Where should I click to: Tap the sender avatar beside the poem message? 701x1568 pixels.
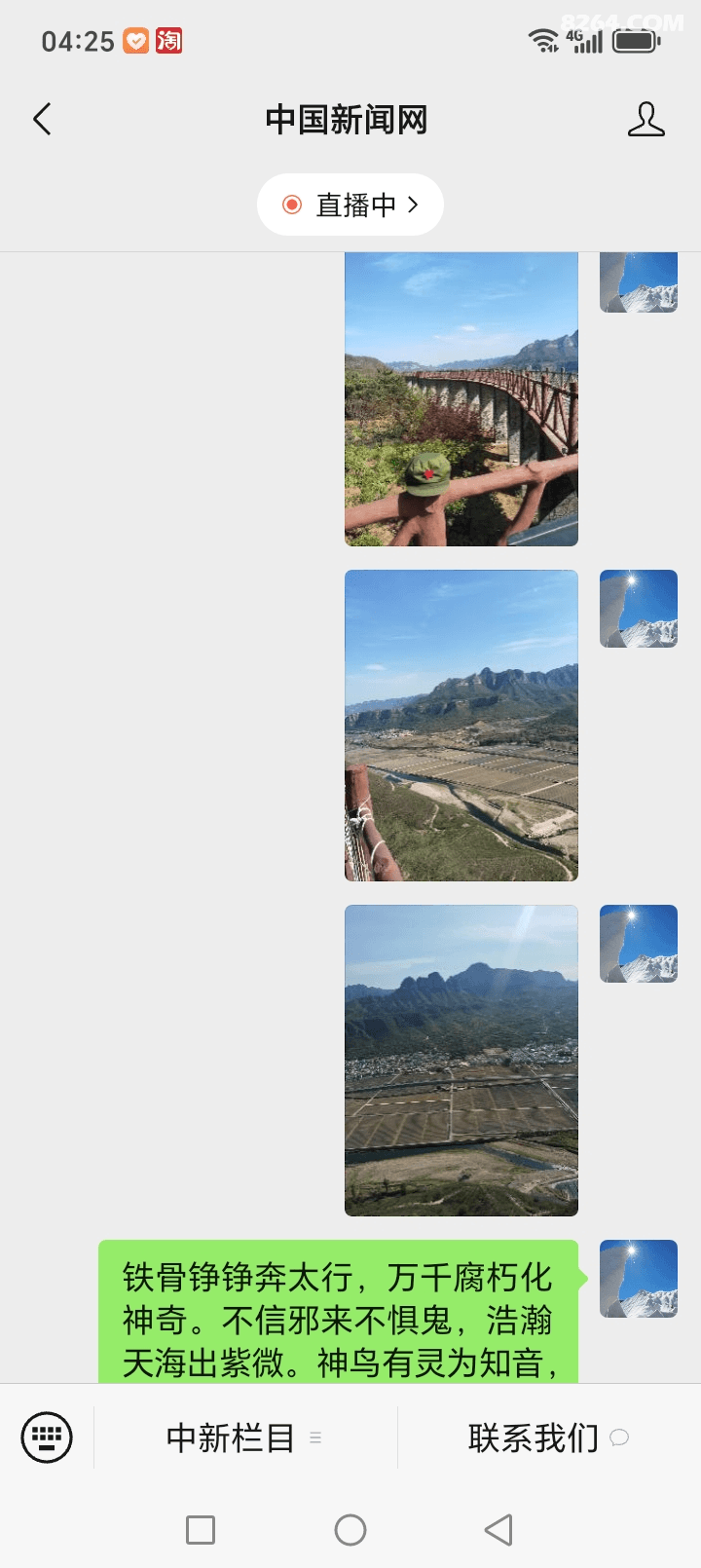click(x=639, y=1278)
